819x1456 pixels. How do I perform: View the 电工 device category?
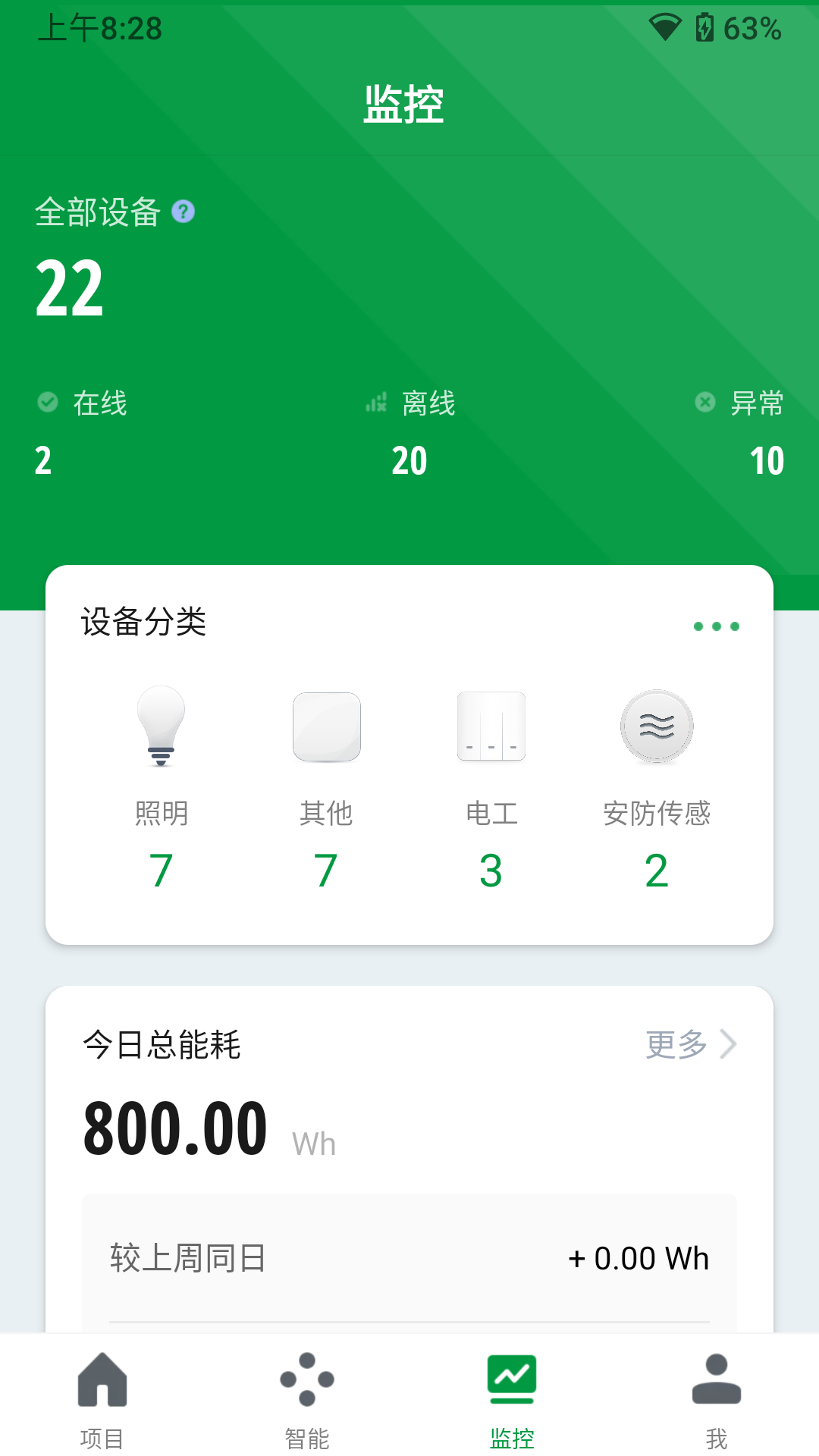coord(491,787)
